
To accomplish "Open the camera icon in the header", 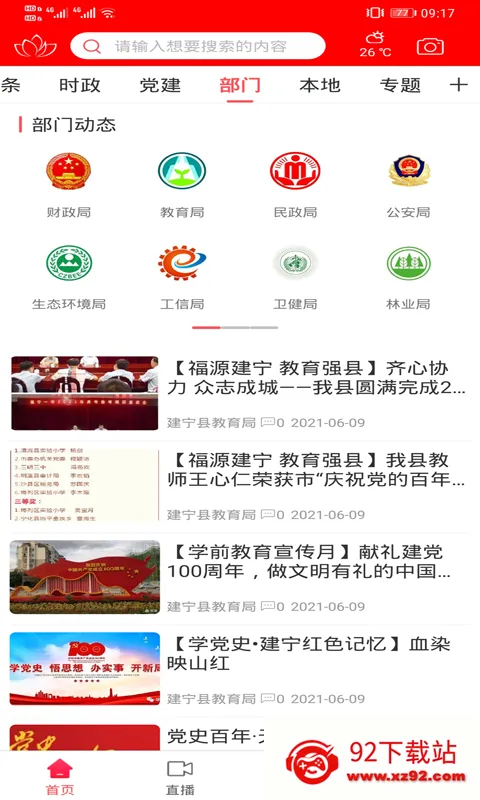I will coord(430,46).
